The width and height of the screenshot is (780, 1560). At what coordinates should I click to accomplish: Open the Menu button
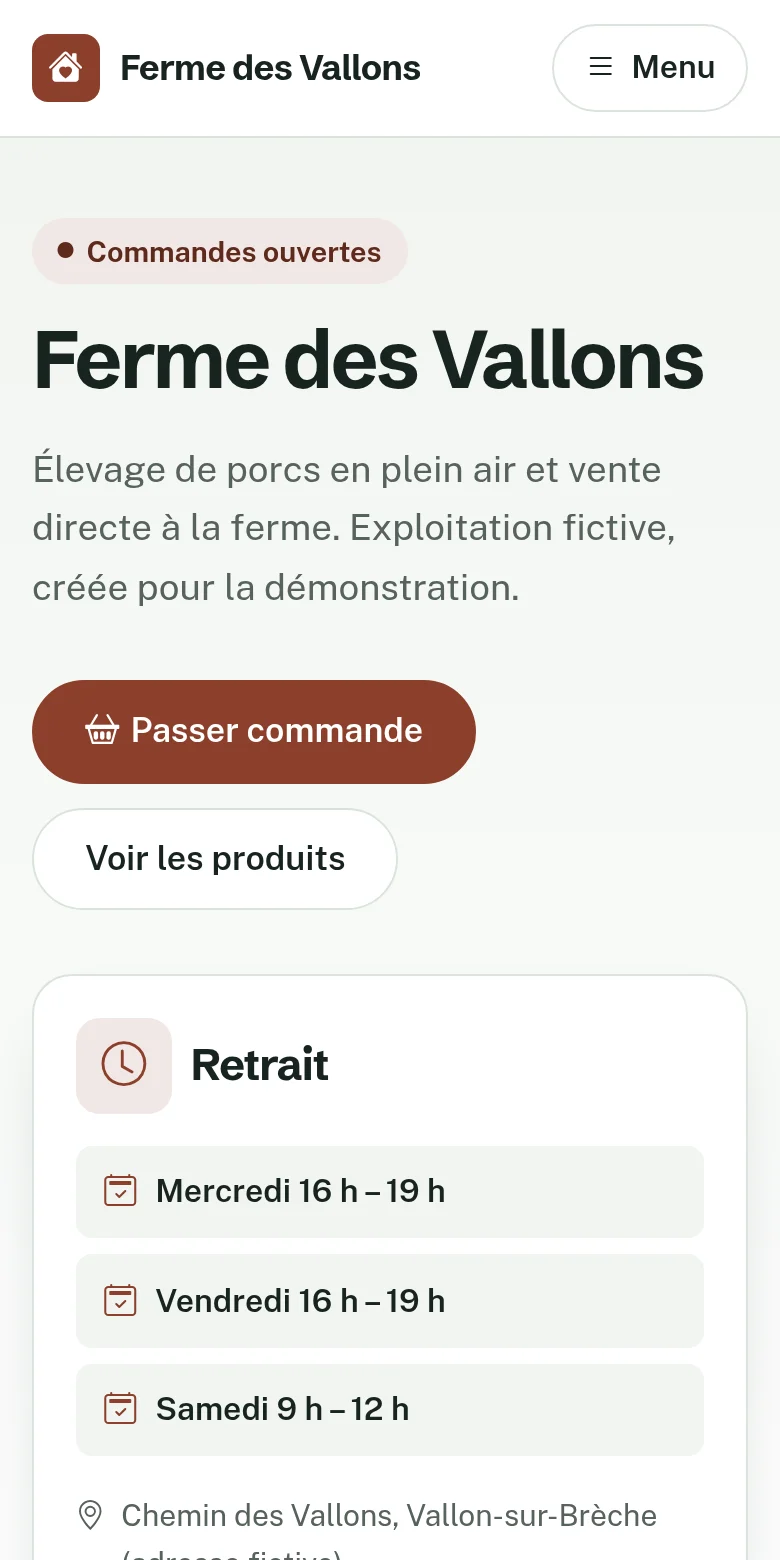click(x=650, y=68)
